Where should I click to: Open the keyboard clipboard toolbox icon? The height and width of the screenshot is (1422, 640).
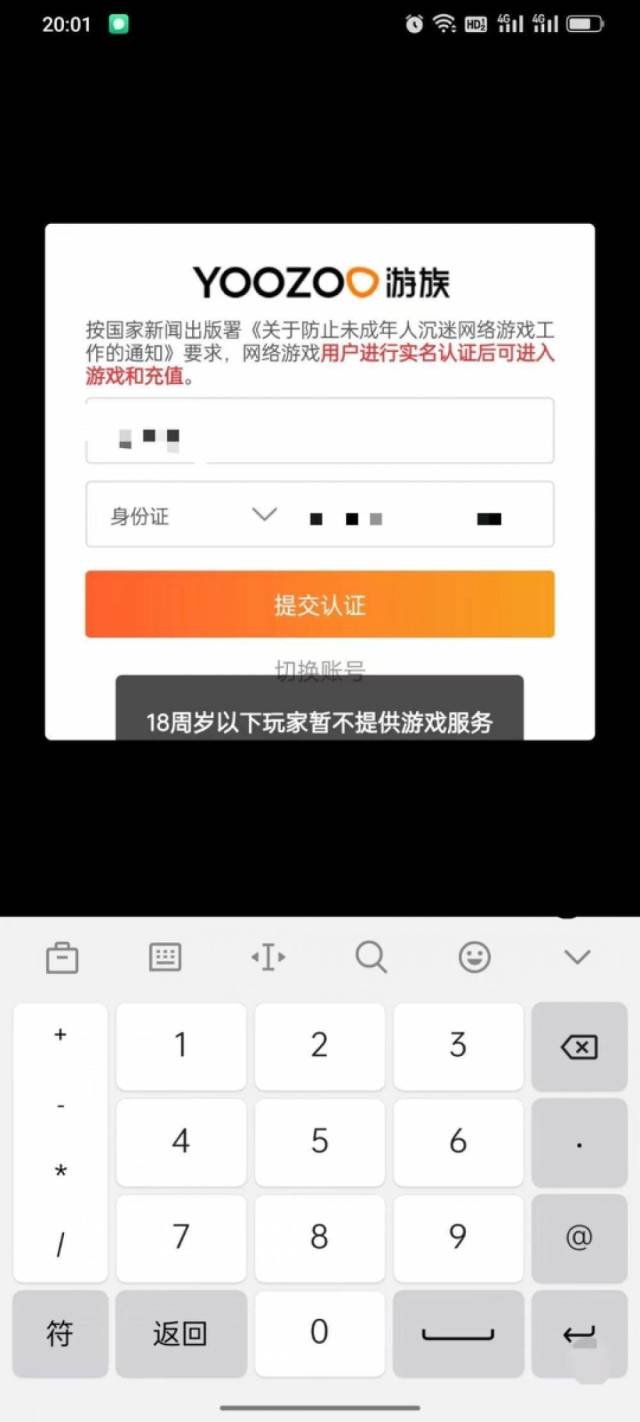click(x=62, y=958)
